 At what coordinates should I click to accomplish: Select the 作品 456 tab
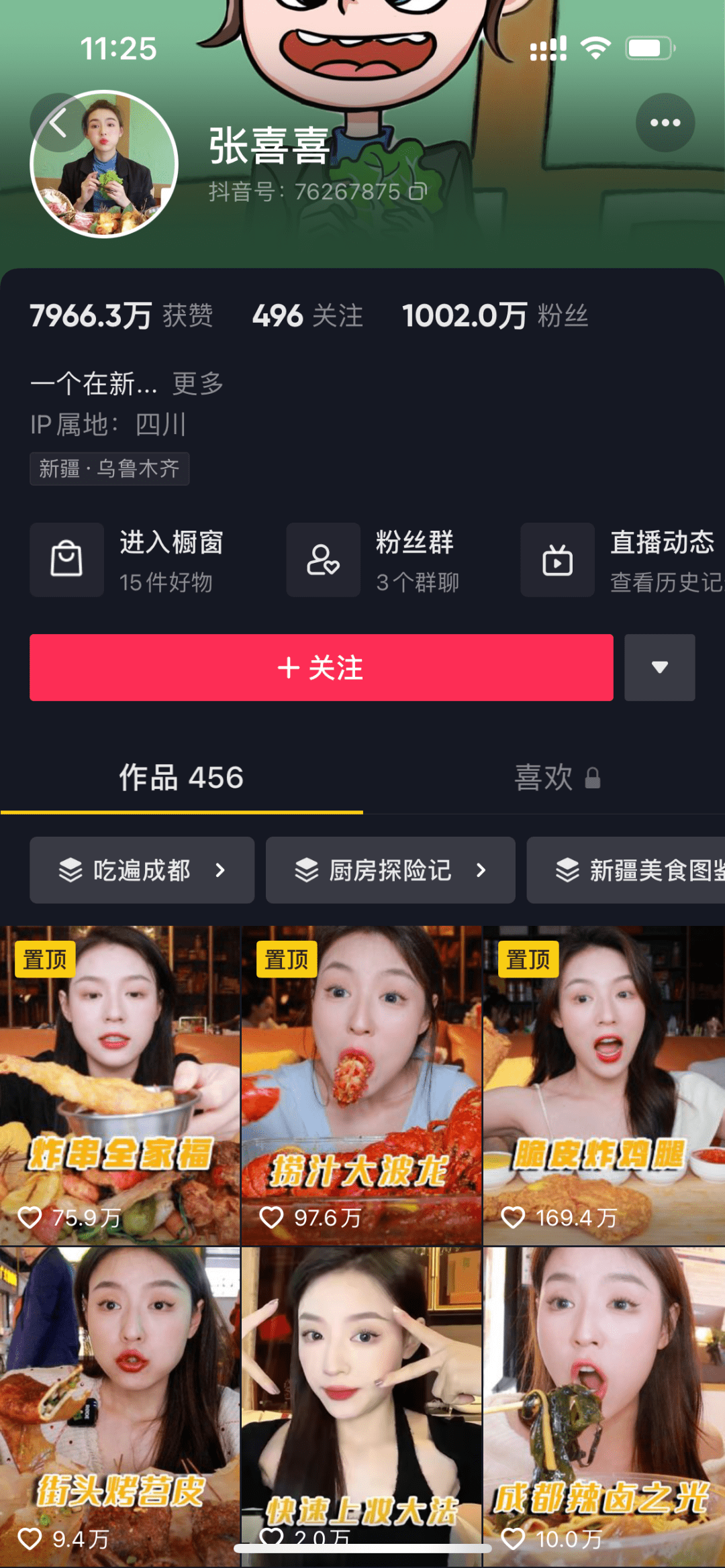[x=181, y=778]
